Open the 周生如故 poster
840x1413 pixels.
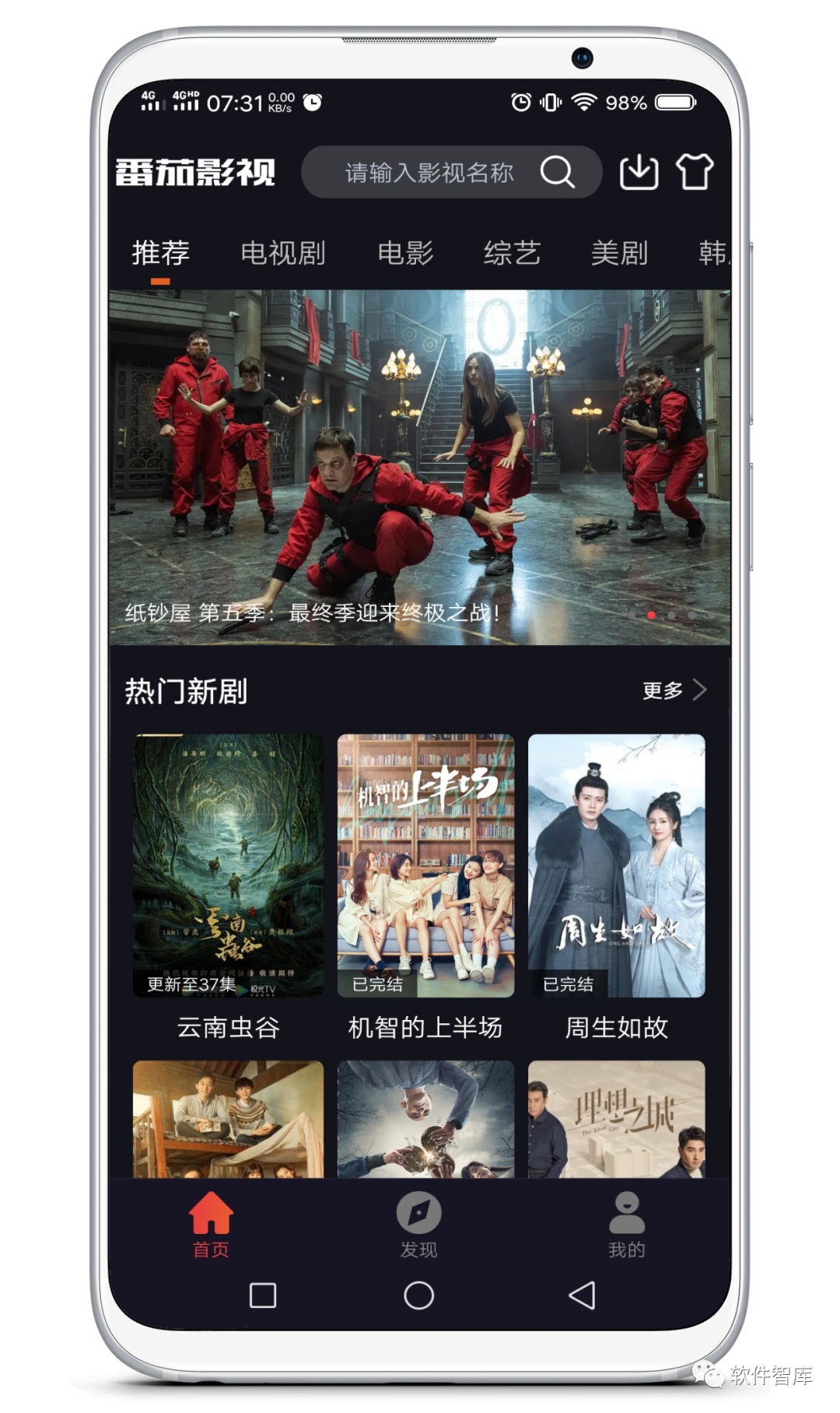(x=616, y=865)
